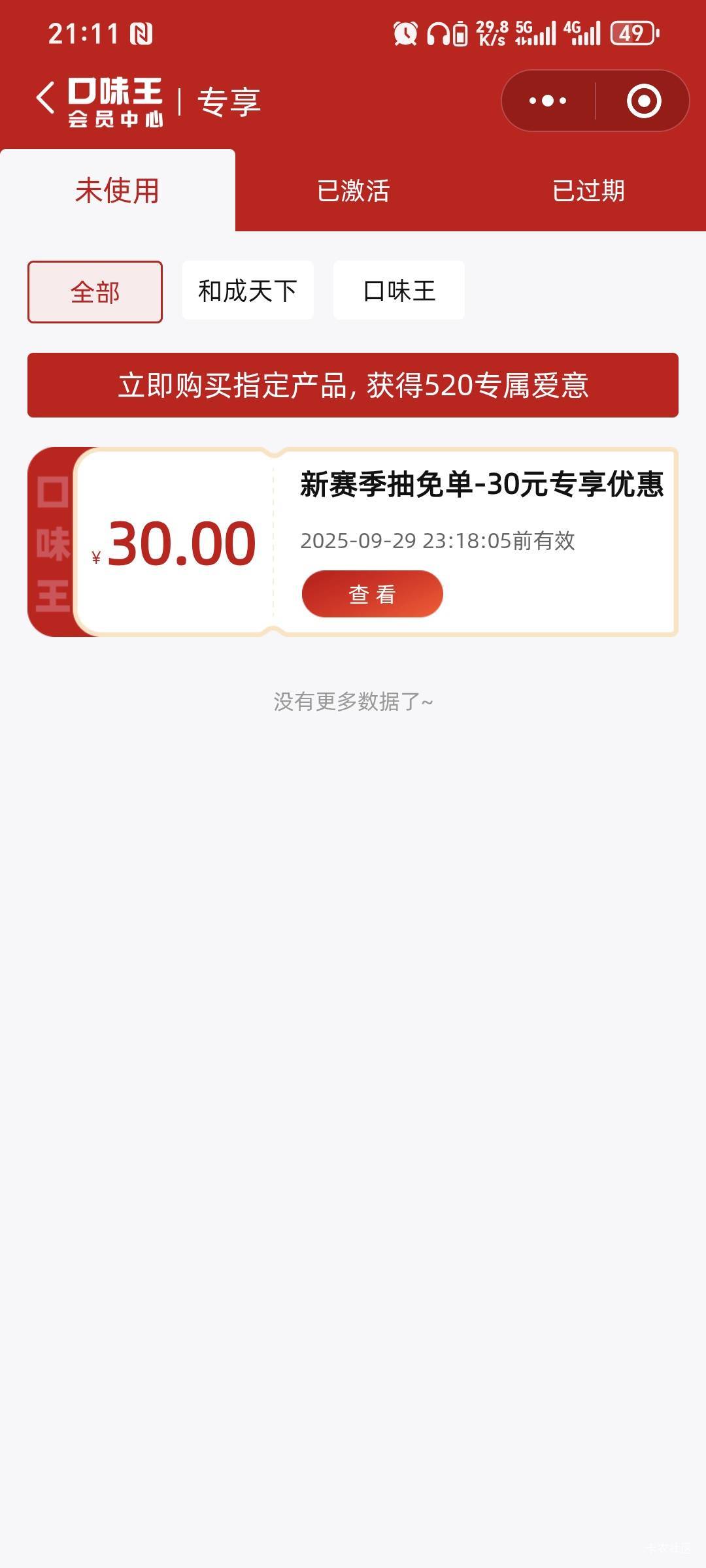Filter coupons by 口味王 chip

pos(399,291)
